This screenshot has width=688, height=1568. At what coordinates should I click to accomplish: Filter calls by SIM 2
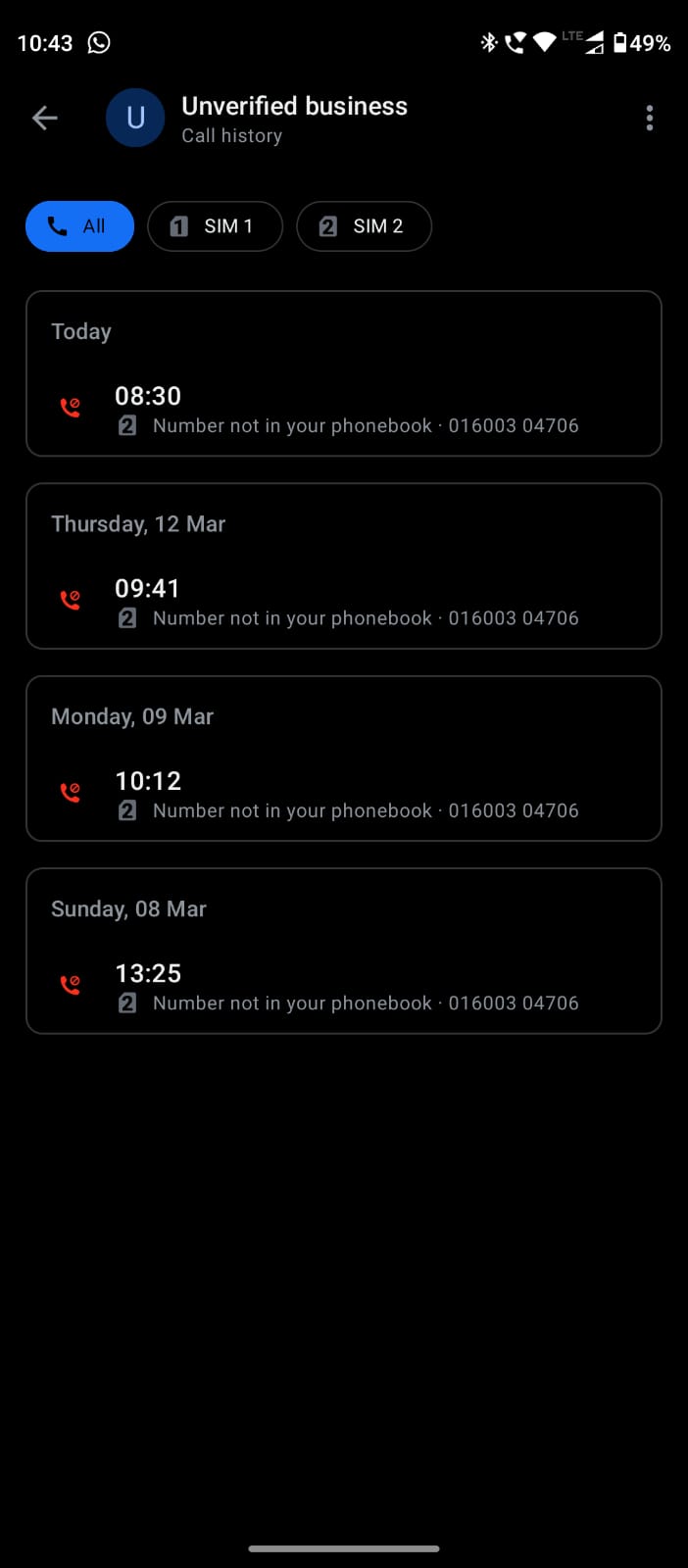tap(364, 226)
